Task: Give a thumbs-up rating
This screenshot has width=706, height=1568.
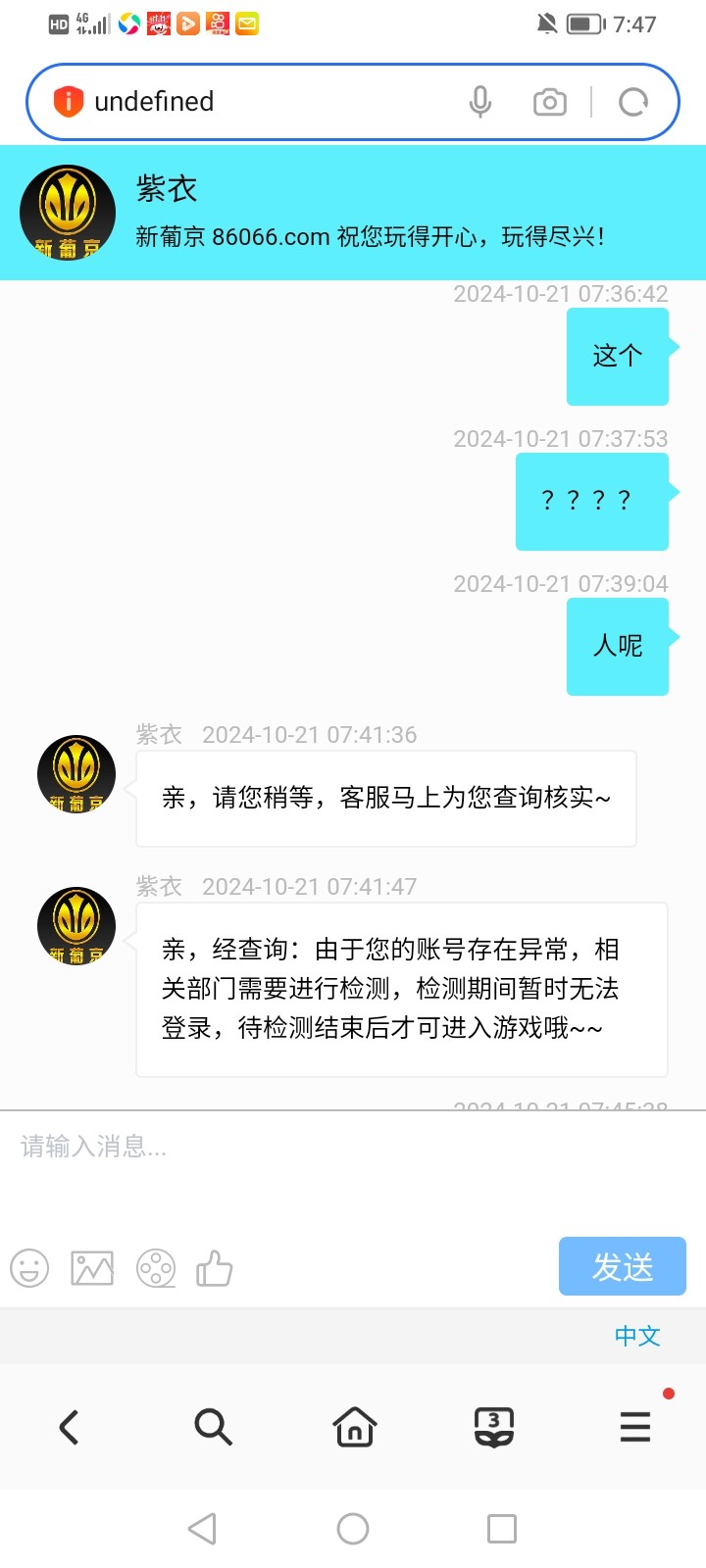Action: click(215, 1268)
